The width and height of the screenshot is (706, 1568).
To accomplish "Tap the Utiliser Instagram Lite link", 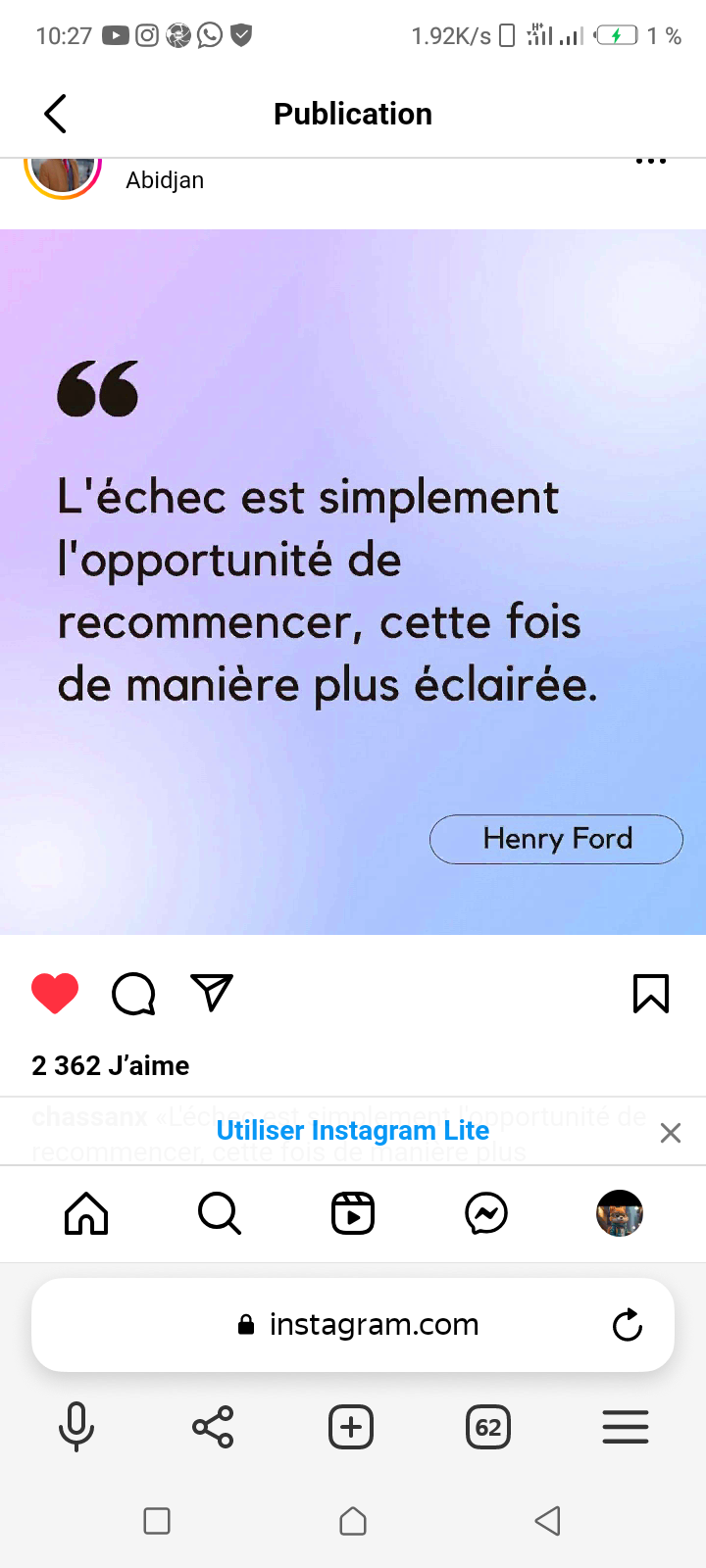I will point(353,1131).
